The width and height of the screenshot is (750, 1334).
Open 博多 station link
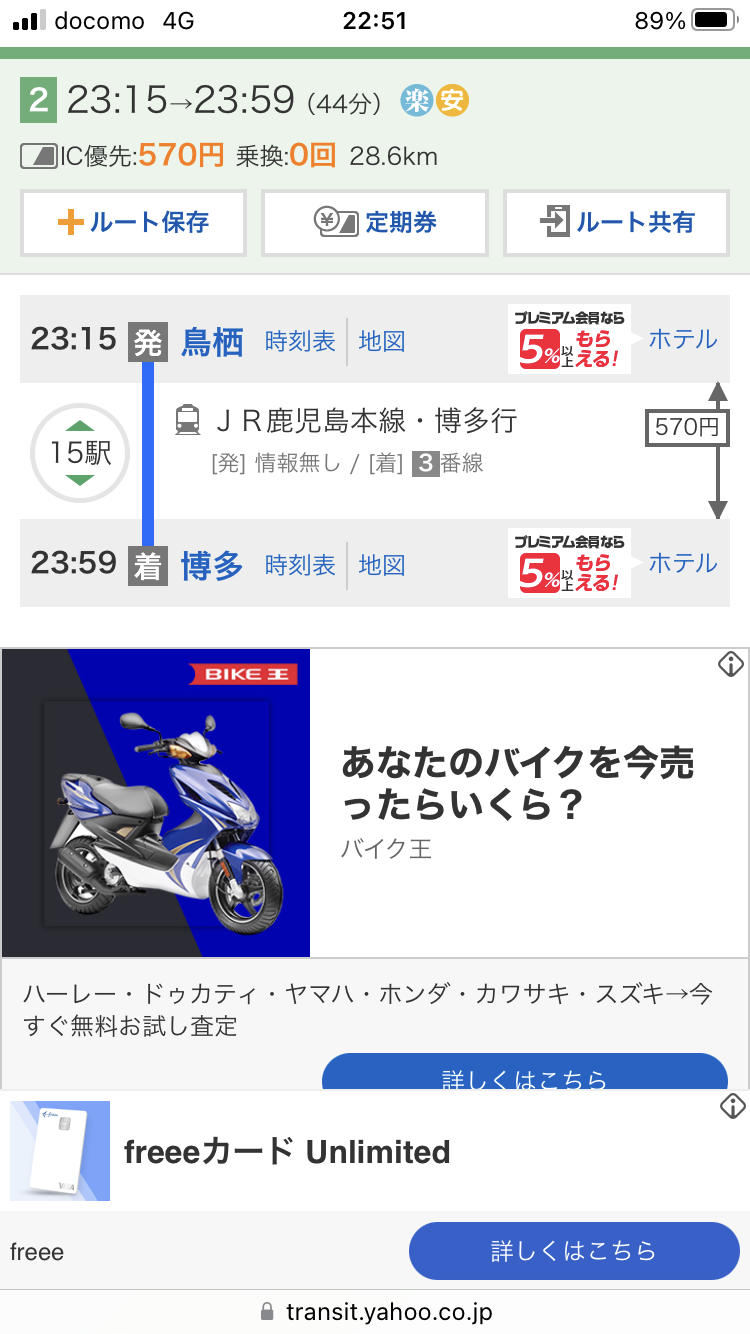(212, 565)
